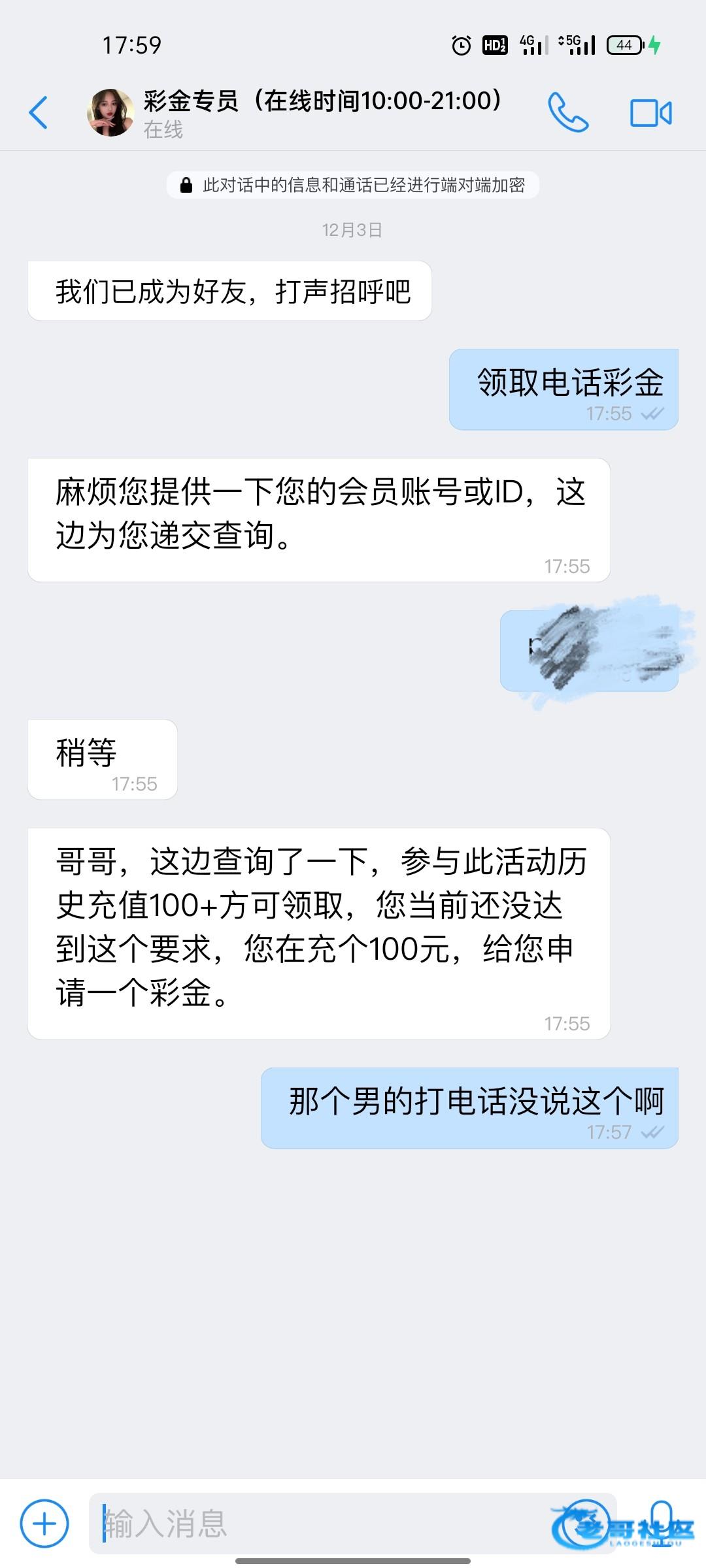Go back from the 彩金专员 chat

click(x=39, y=112)
